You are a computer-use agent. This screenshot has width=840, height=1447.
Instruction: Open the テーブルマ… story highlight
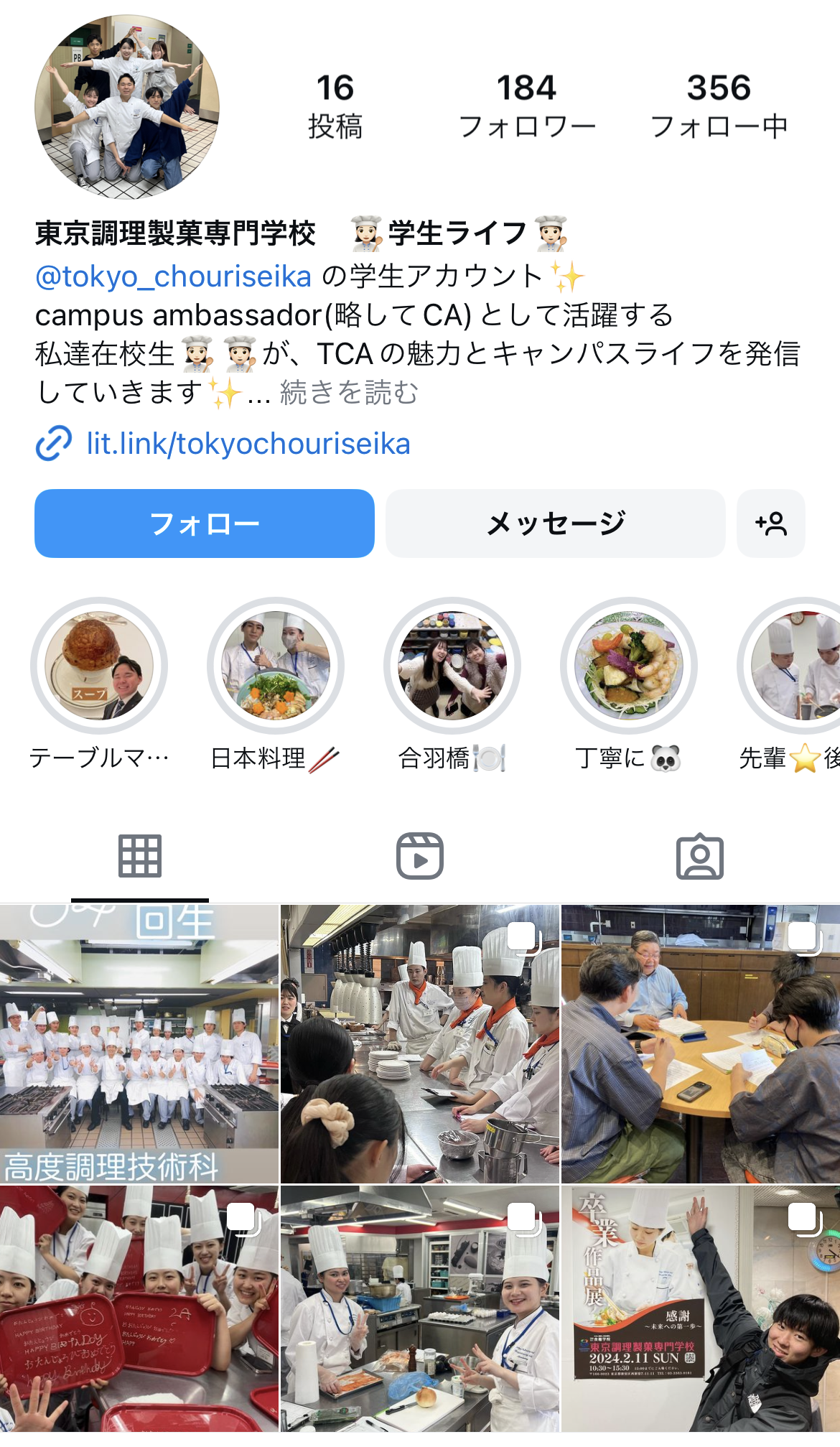pyautogui.click(x=99, y=666)
